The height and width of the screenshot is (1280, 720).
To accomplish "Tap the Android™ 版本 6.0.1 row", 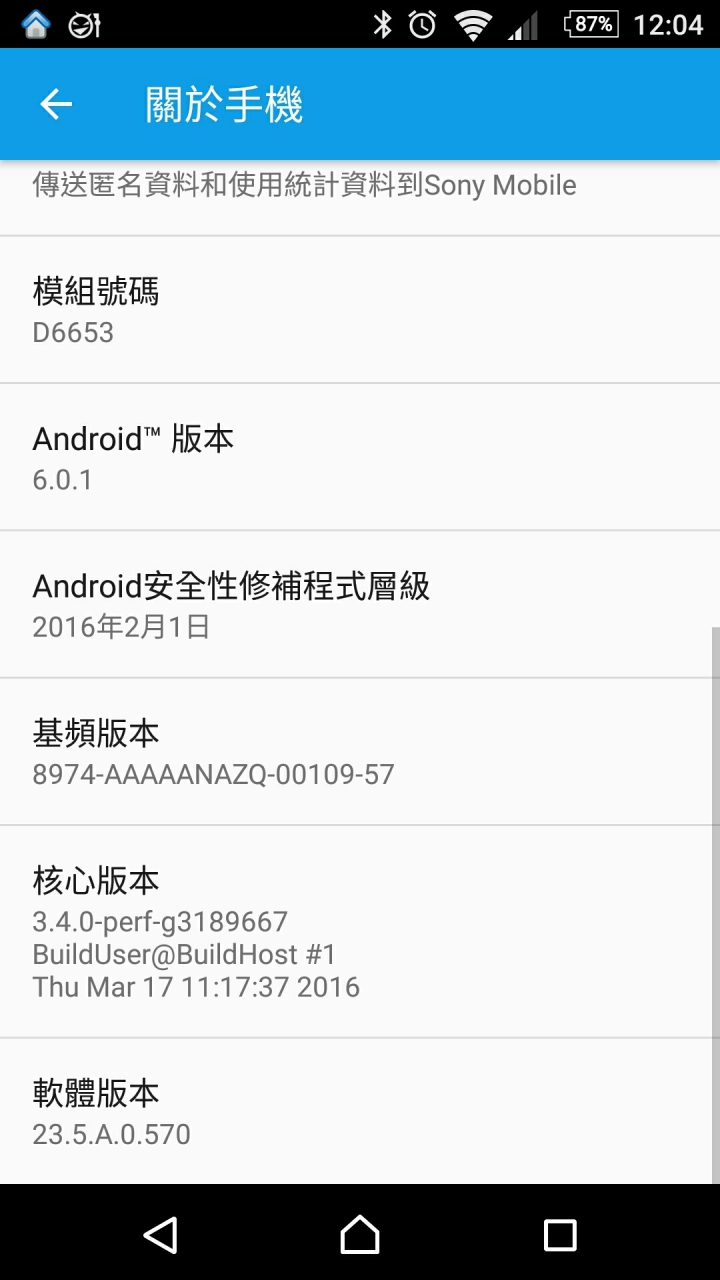I will click(360, 457).
